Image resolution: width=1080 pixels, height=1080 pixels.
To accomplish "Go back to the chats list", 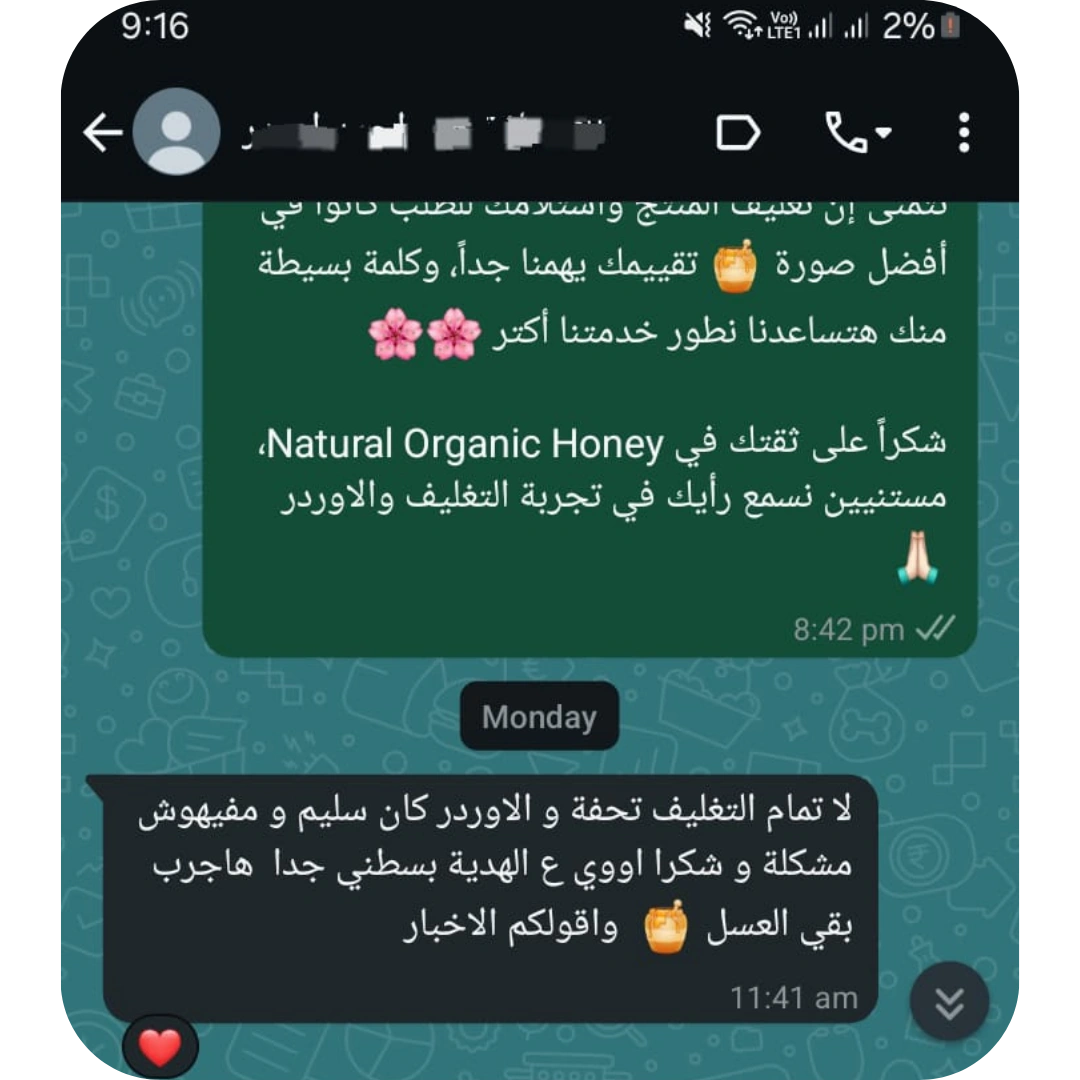I will (x=102, y=133).
